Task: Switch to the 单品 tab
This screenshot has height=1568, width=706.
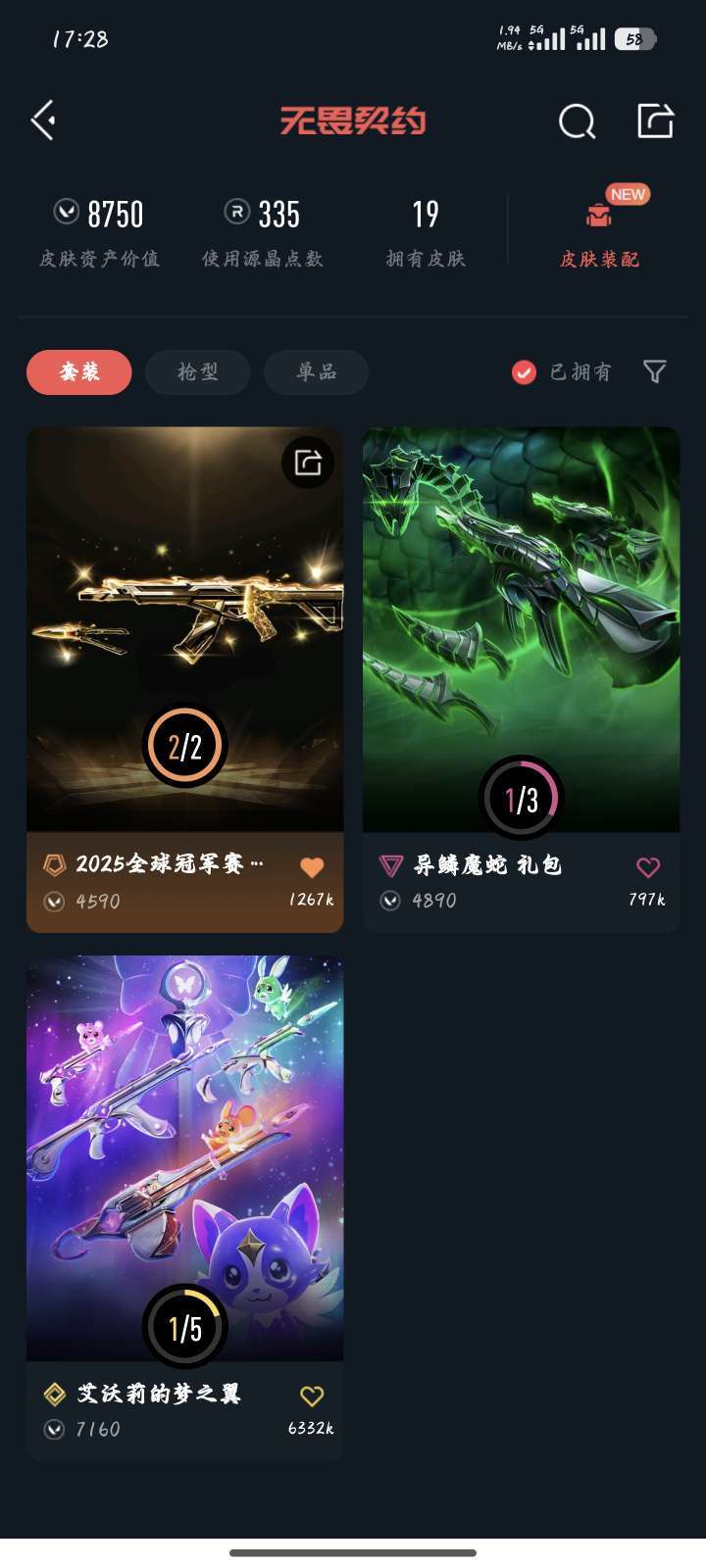Action: 316,372
